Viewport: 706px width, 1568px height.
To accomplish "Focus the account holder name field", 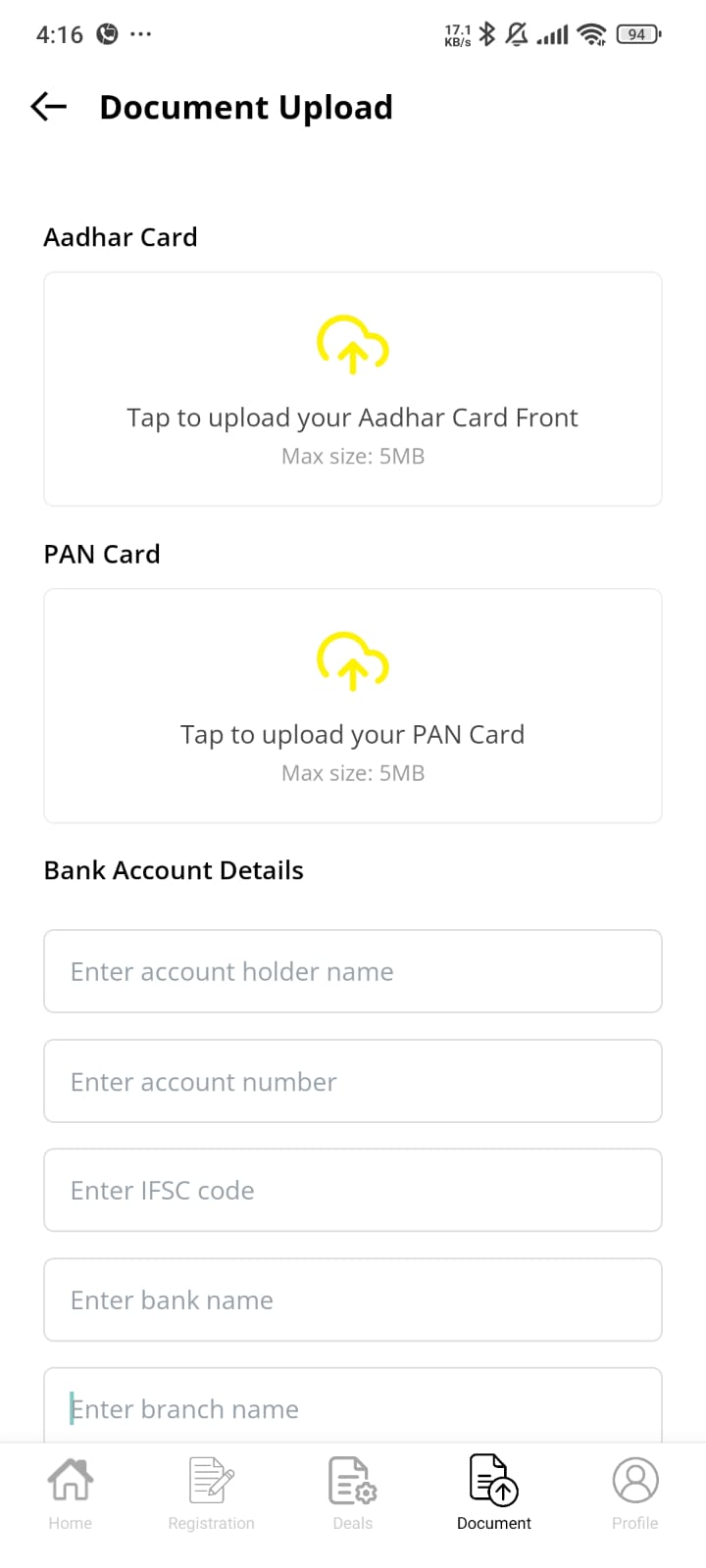I will click(353, 971).
